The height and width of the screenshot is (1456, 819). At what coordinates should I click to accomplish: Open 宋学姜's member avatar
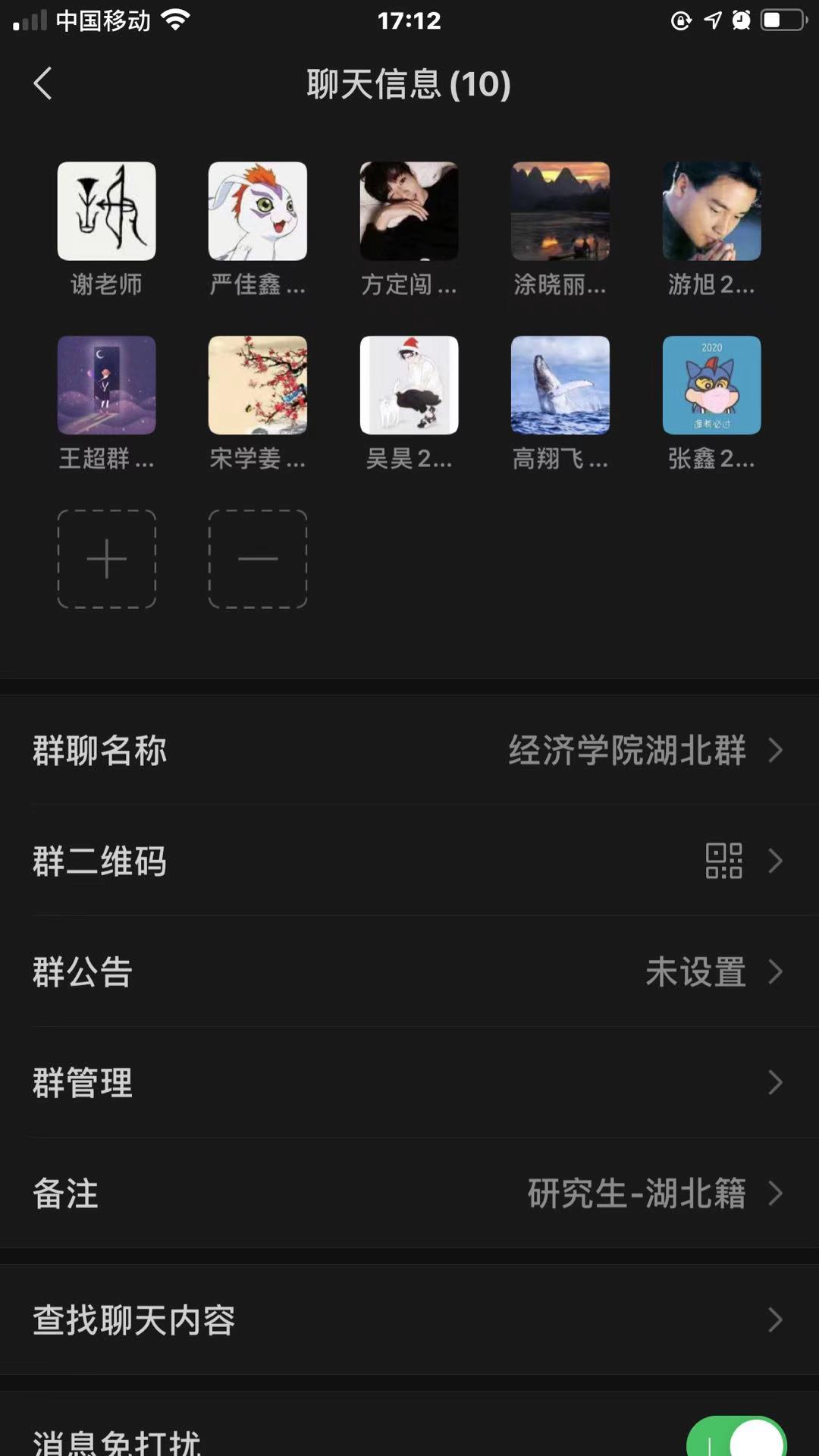tap(258, 385)
